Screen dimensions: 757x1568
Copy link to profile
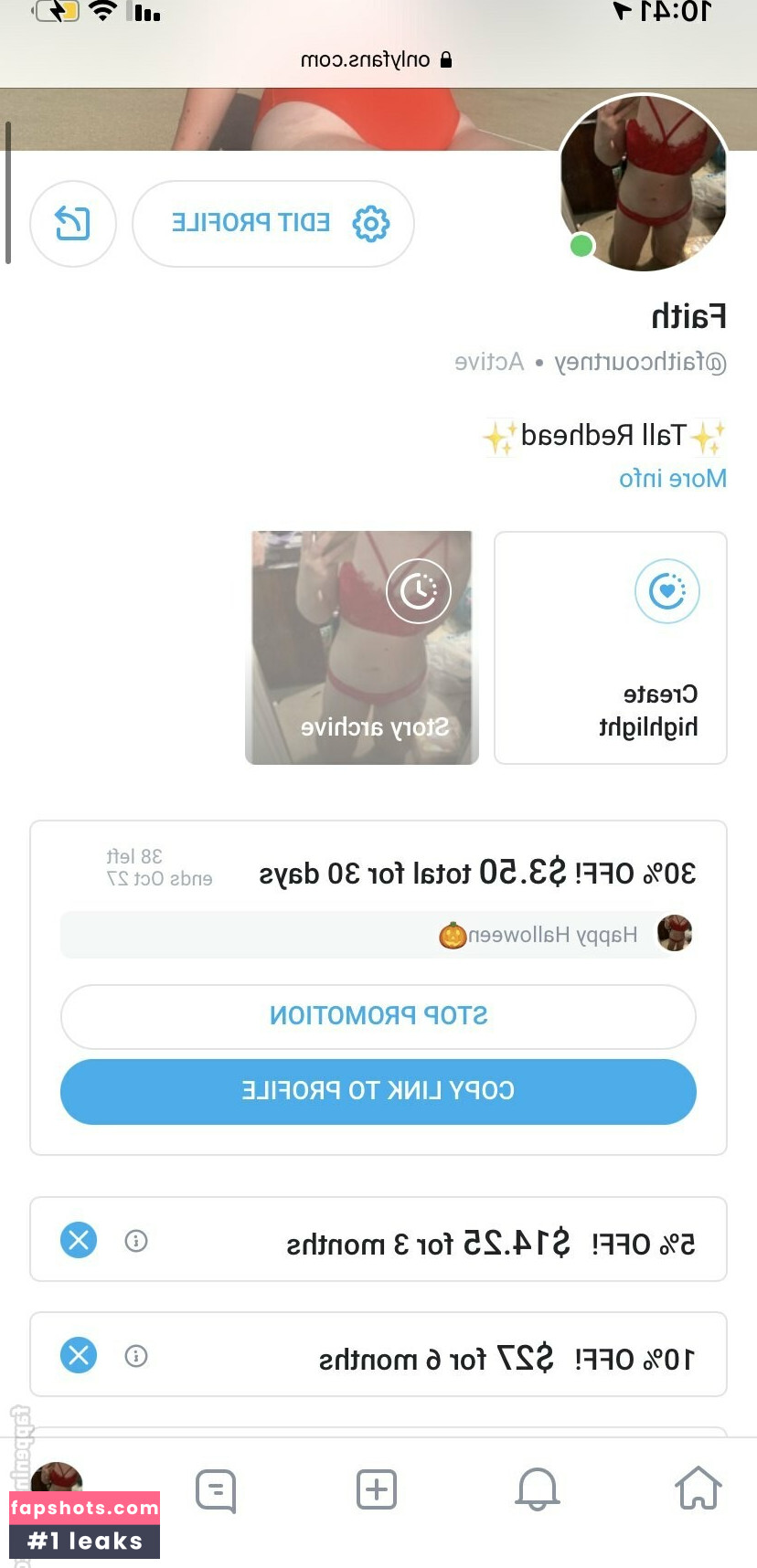pyautogui.click(x=378, y=1091)
